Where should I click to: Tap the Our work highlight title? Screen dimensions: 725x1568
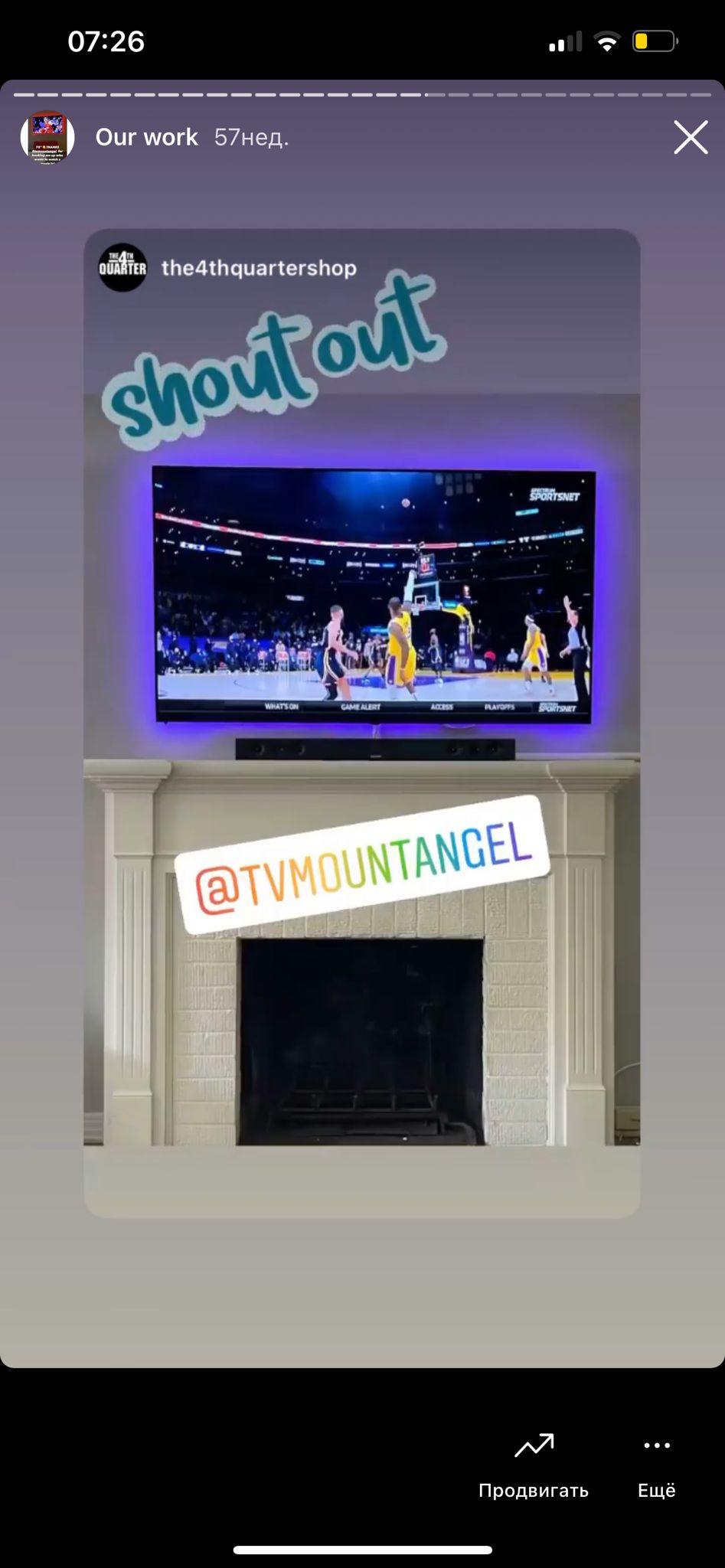point(146,137)
